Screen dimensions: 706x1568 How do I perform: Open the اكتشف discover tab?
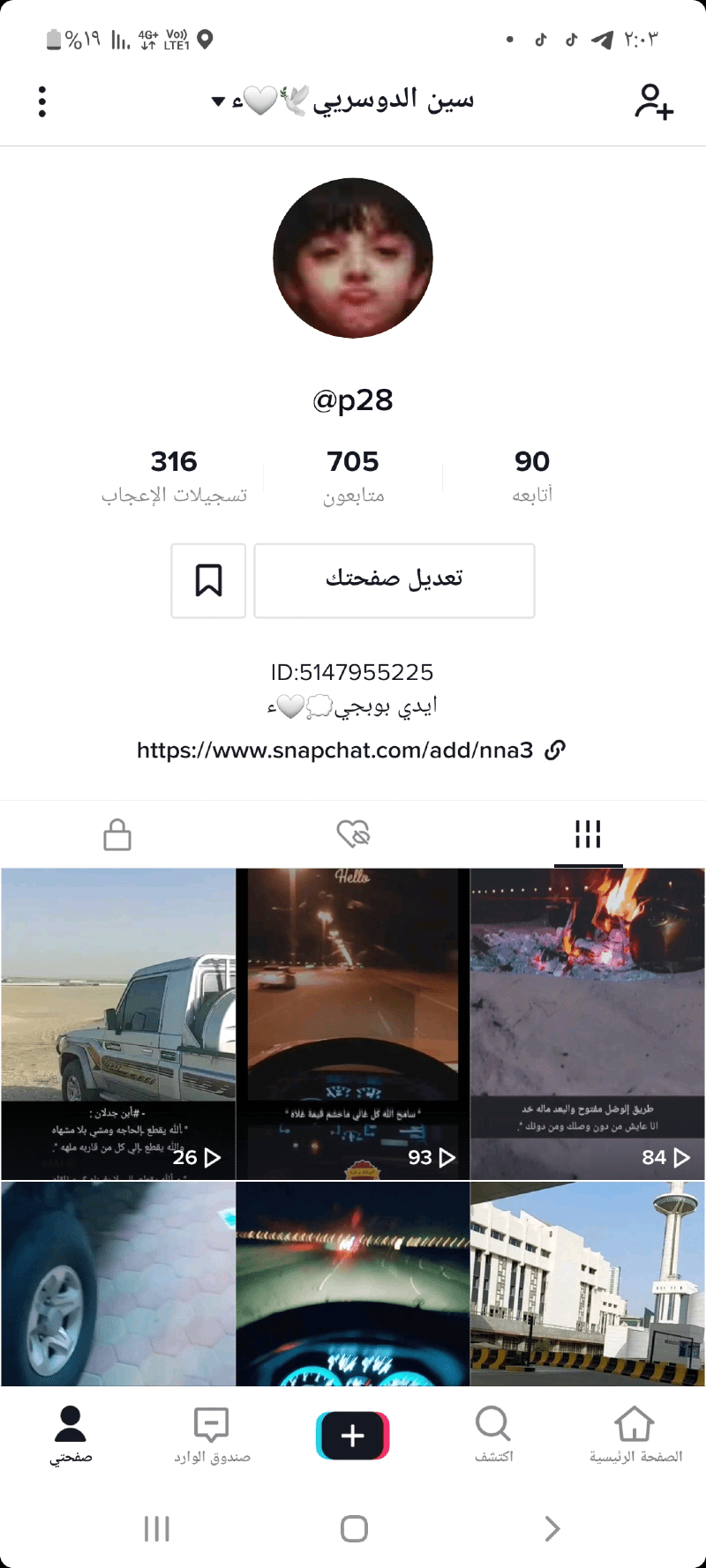(493, 1436)
